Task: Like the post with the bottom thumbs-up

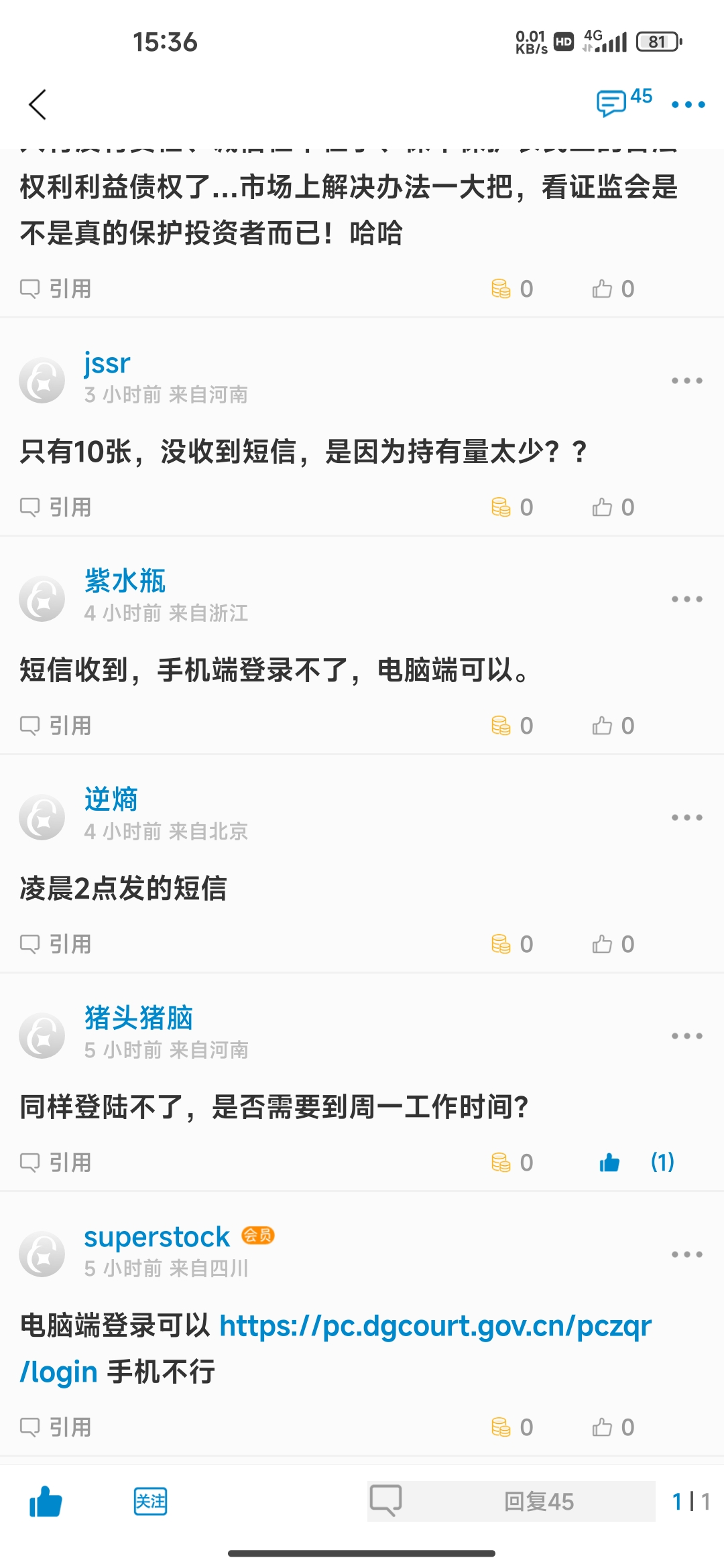Action: tap(46, 1501)
